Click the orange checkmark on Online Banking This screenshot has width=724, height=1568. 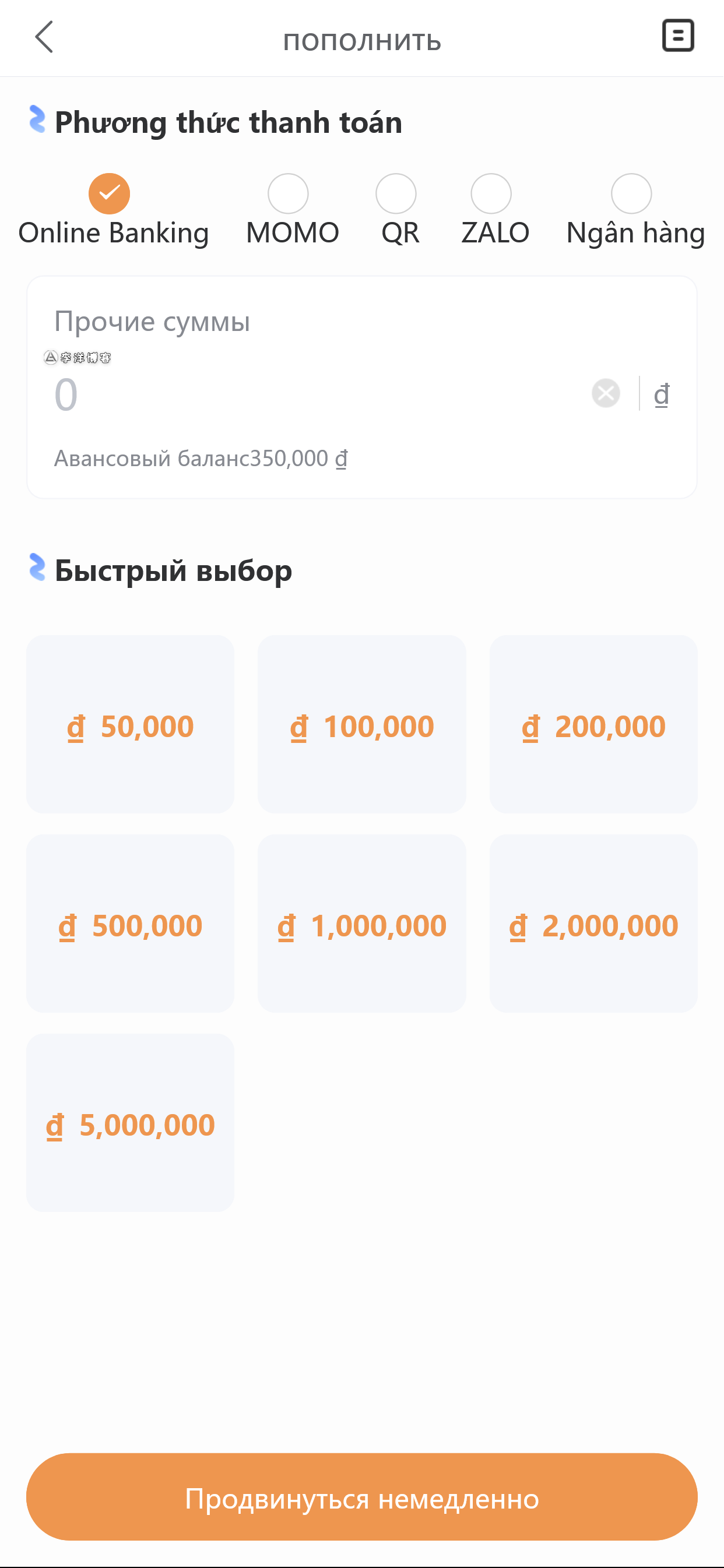[110, 192]
